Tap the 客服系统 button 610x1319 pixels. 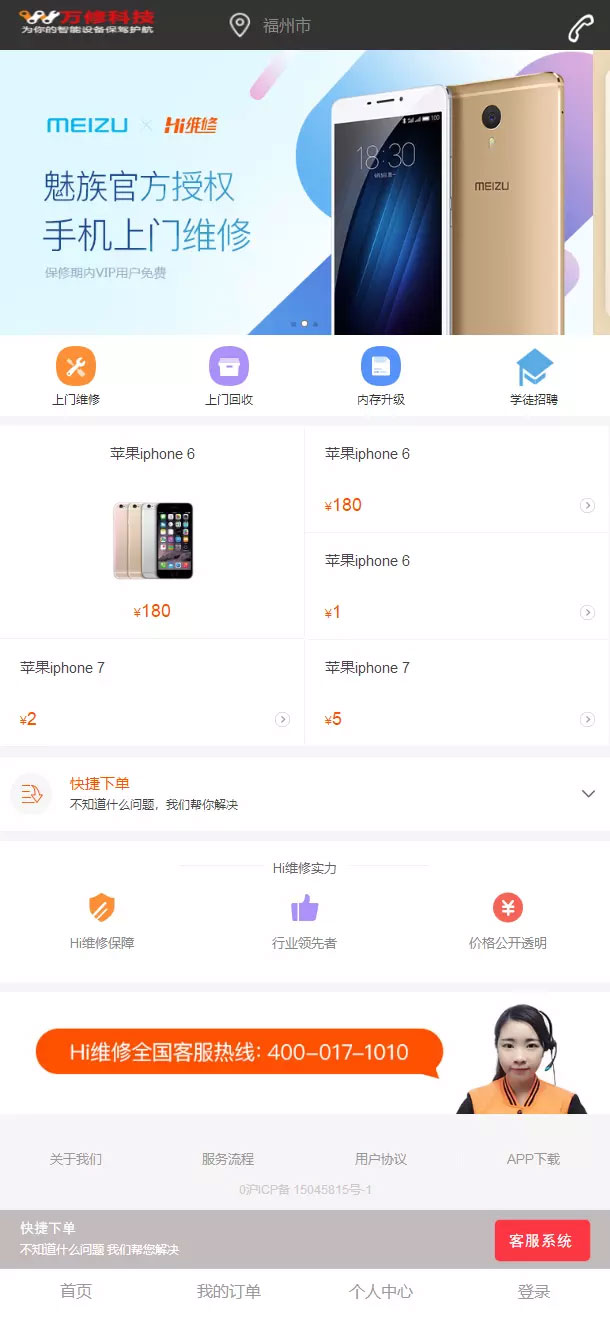(x=541, y=1240)
